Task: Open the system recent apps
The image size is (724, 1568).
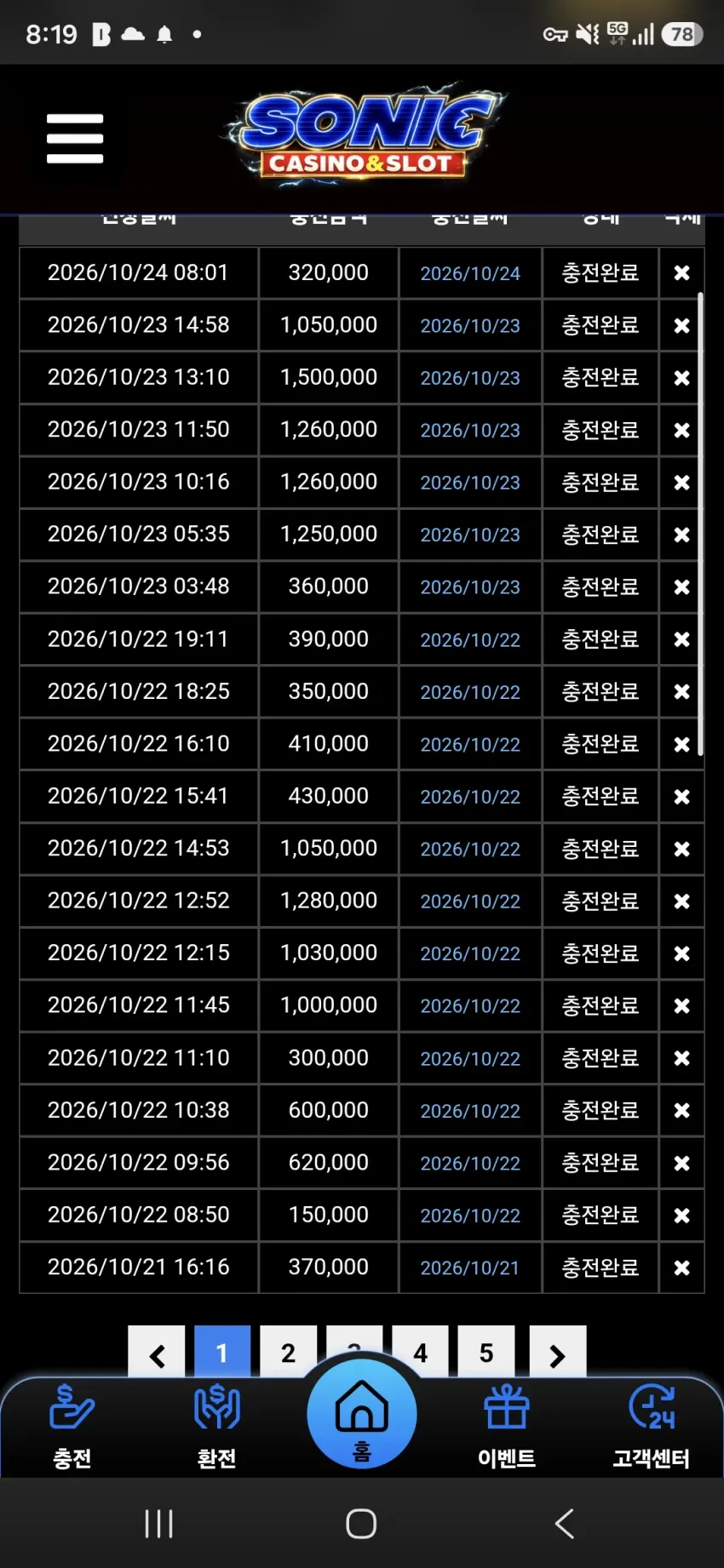Action: 159,1524
